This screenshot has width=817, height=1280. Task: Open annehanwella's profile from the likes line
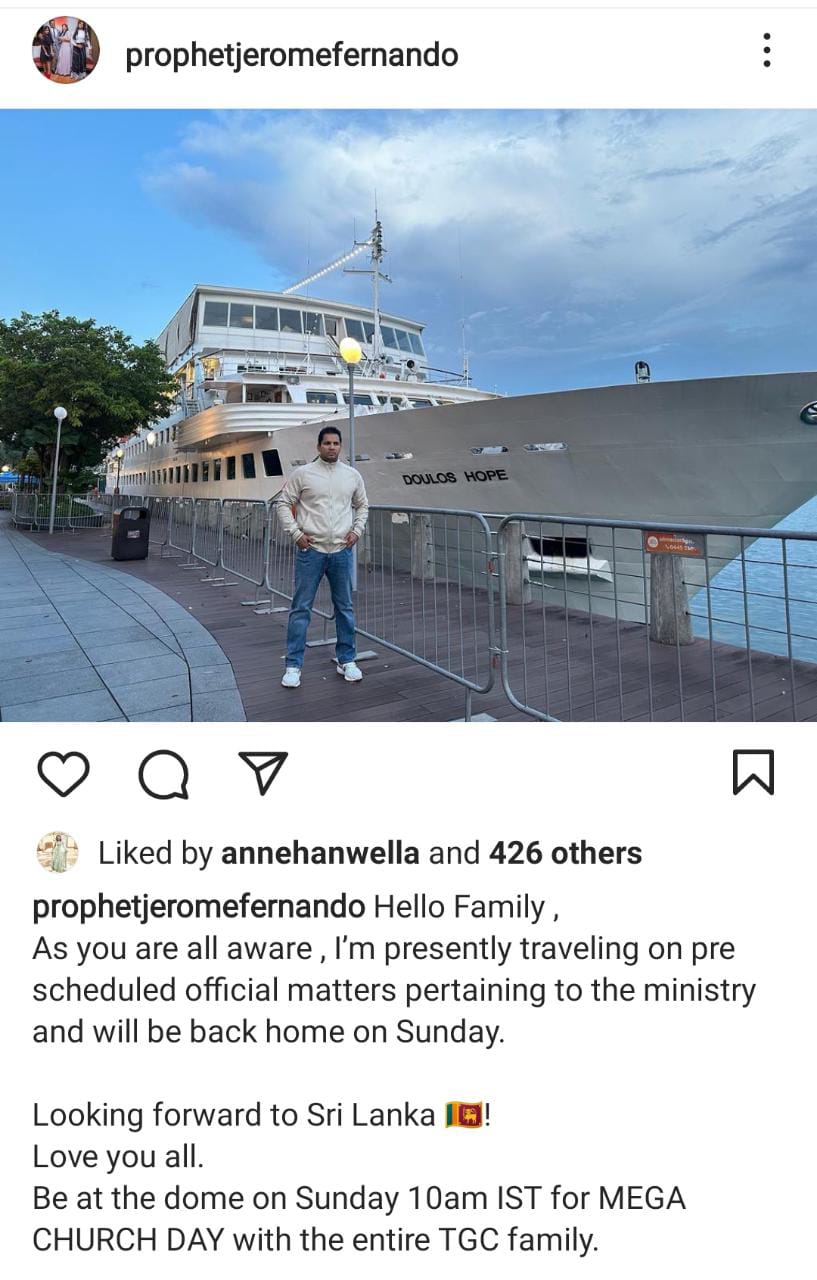click(x=319, y=853)
